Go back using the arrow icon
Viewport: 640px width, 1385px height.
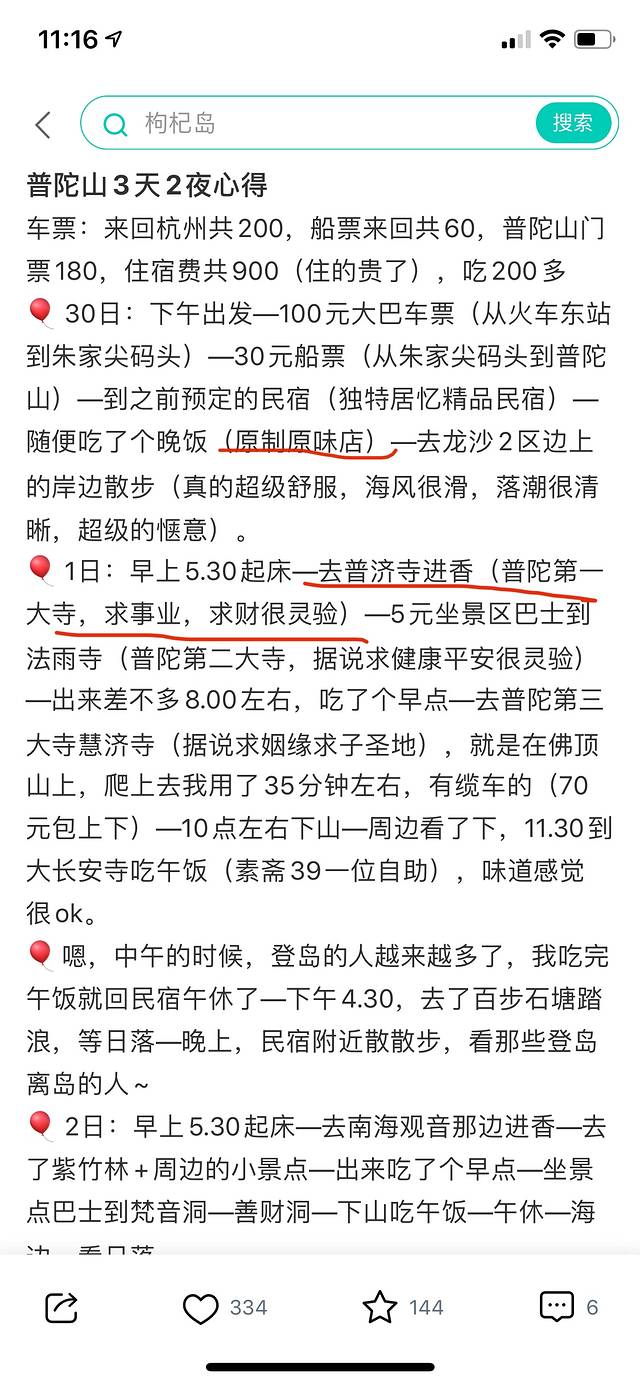(x=42, y=125)
